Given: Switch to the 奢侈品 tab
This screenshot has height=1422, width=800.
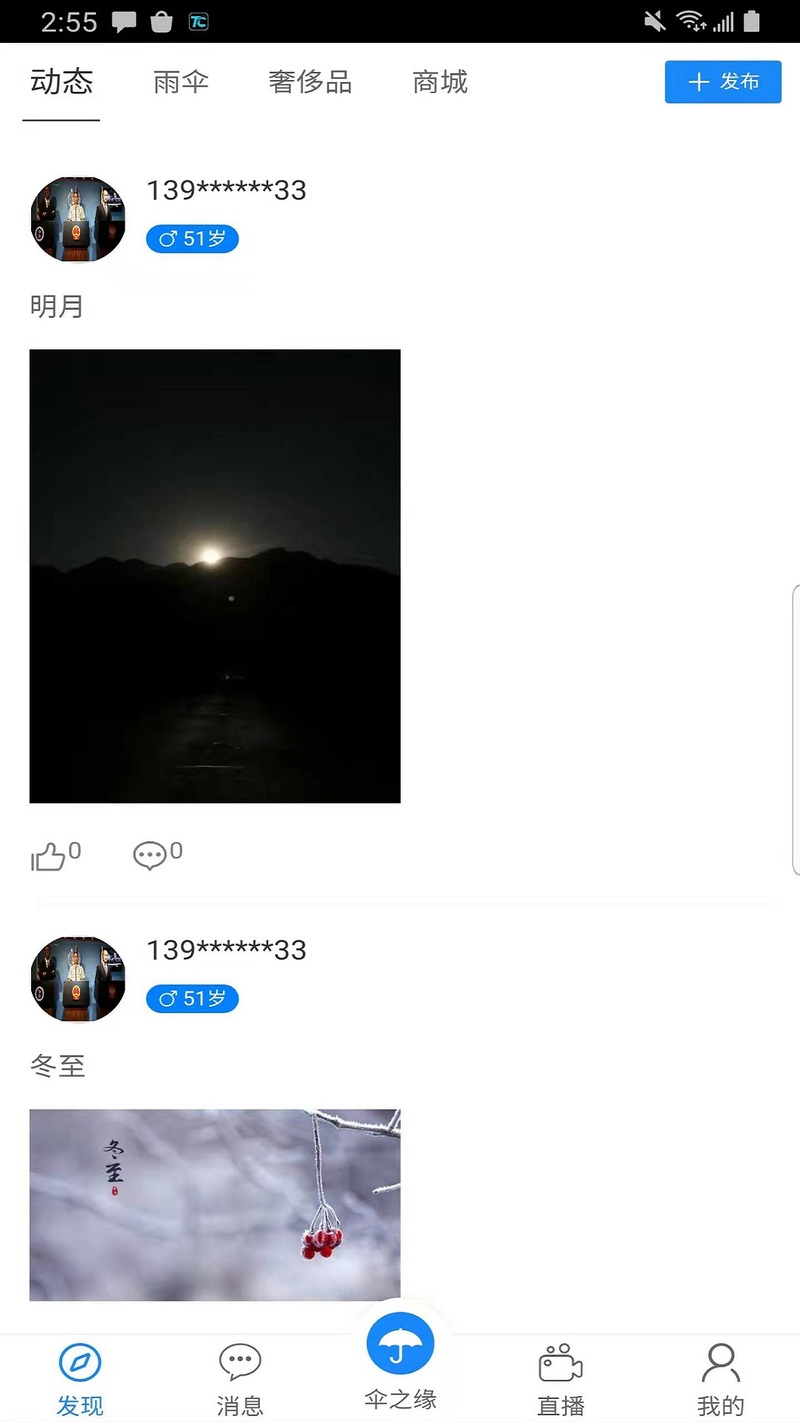Looking at the screenshot, I should (x=310, y=82).
